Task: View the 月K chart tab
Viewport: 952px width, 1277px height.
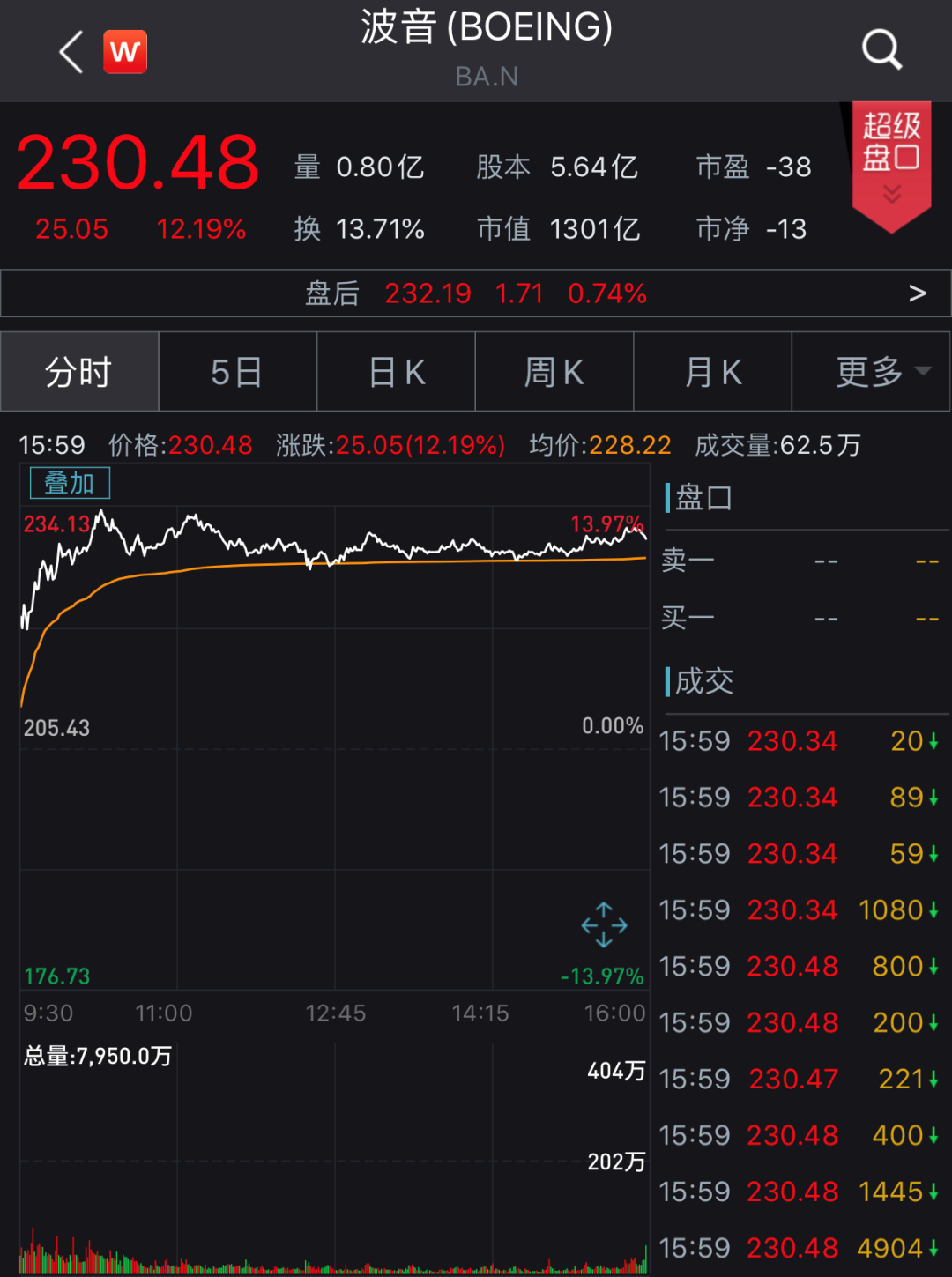Action: coord(712,372)
